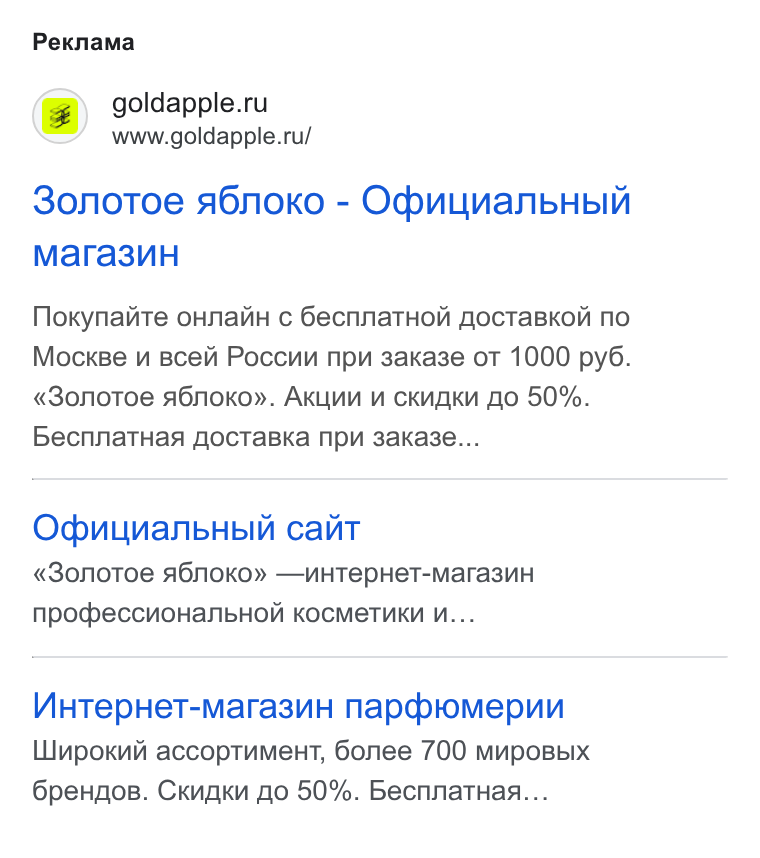Open the Золотое яблоко - Официальный магазин ad headline

pos(332,227)
